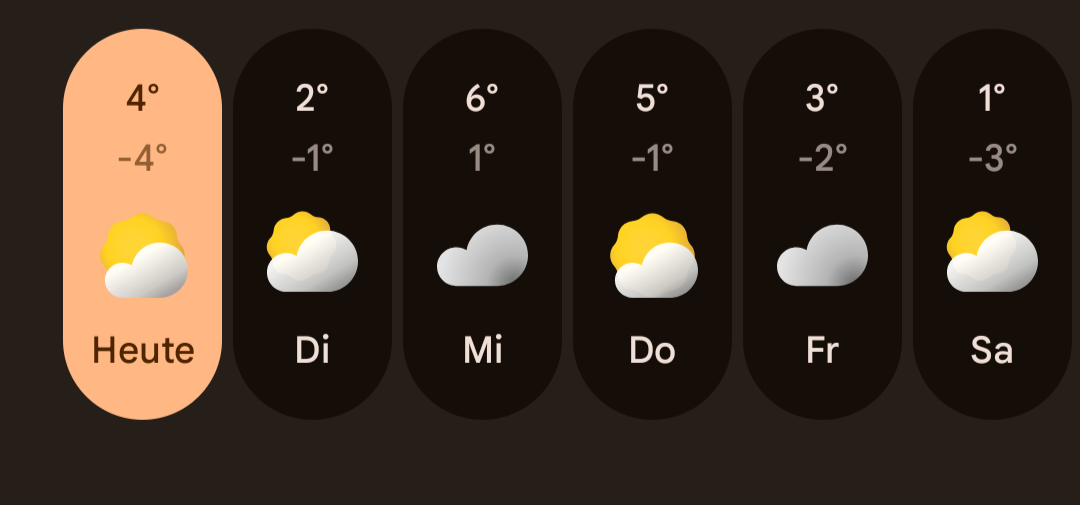Select the Heute forecast pill
This screenshot has width=1080, height=505.
pyautogui.click(x=142, y=225)
